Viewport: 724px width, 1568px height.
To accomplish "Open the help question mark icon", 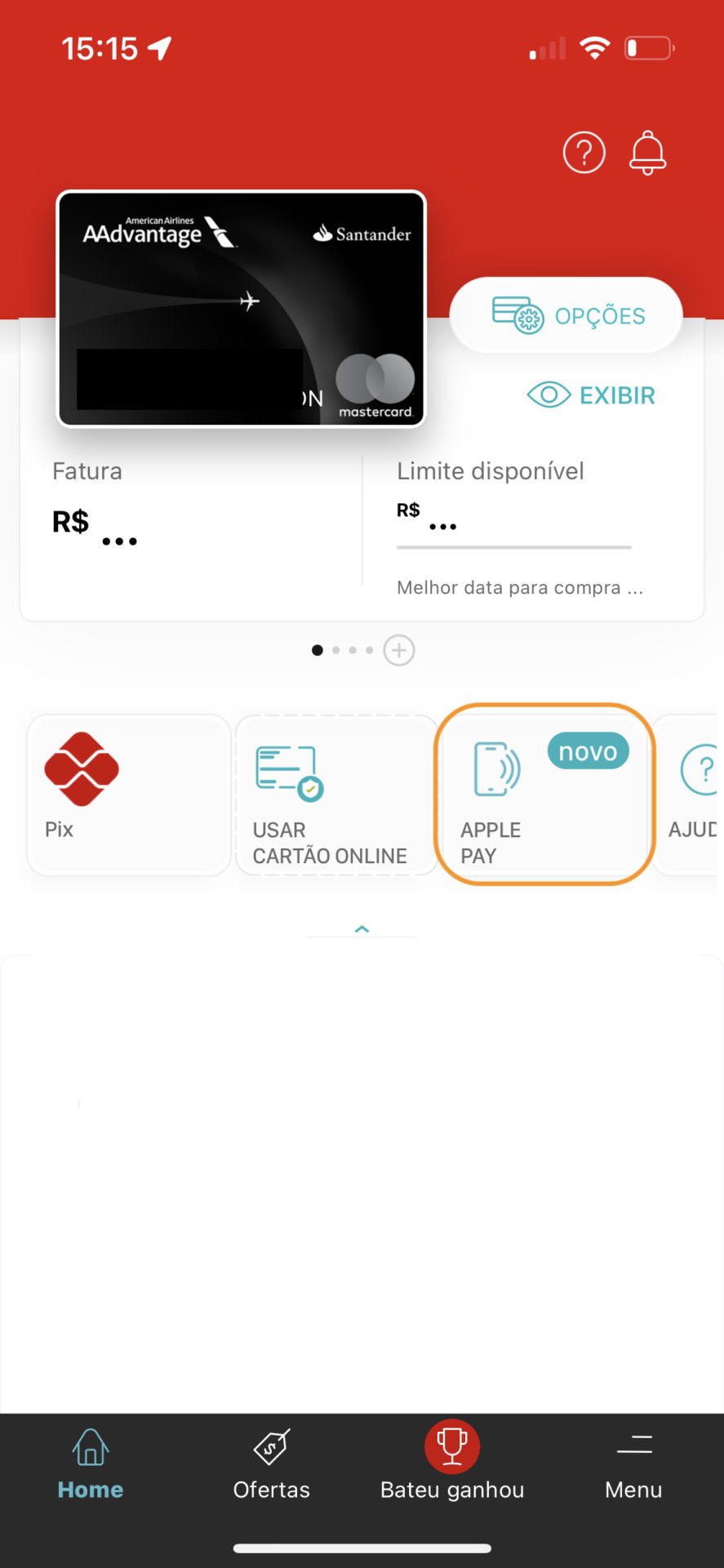I will (584, 152).
